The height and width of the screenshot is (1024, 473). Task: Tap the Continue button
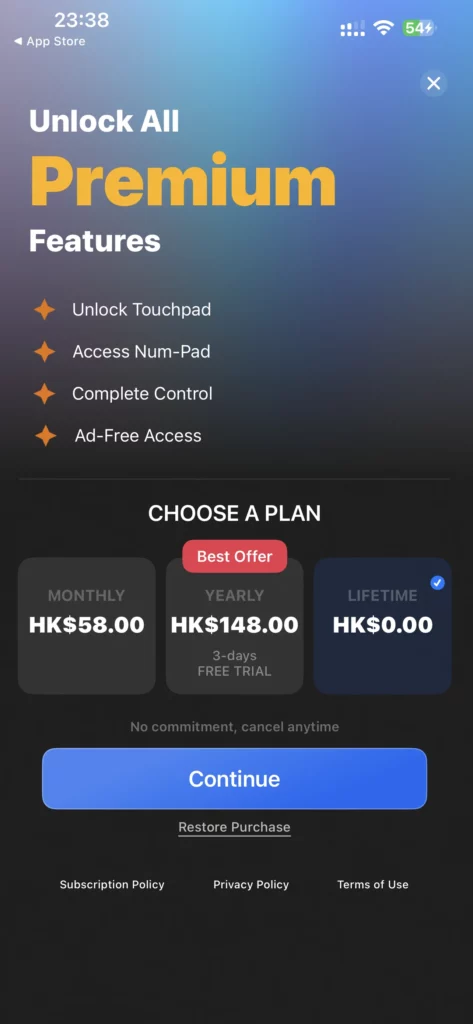point(235,778)
